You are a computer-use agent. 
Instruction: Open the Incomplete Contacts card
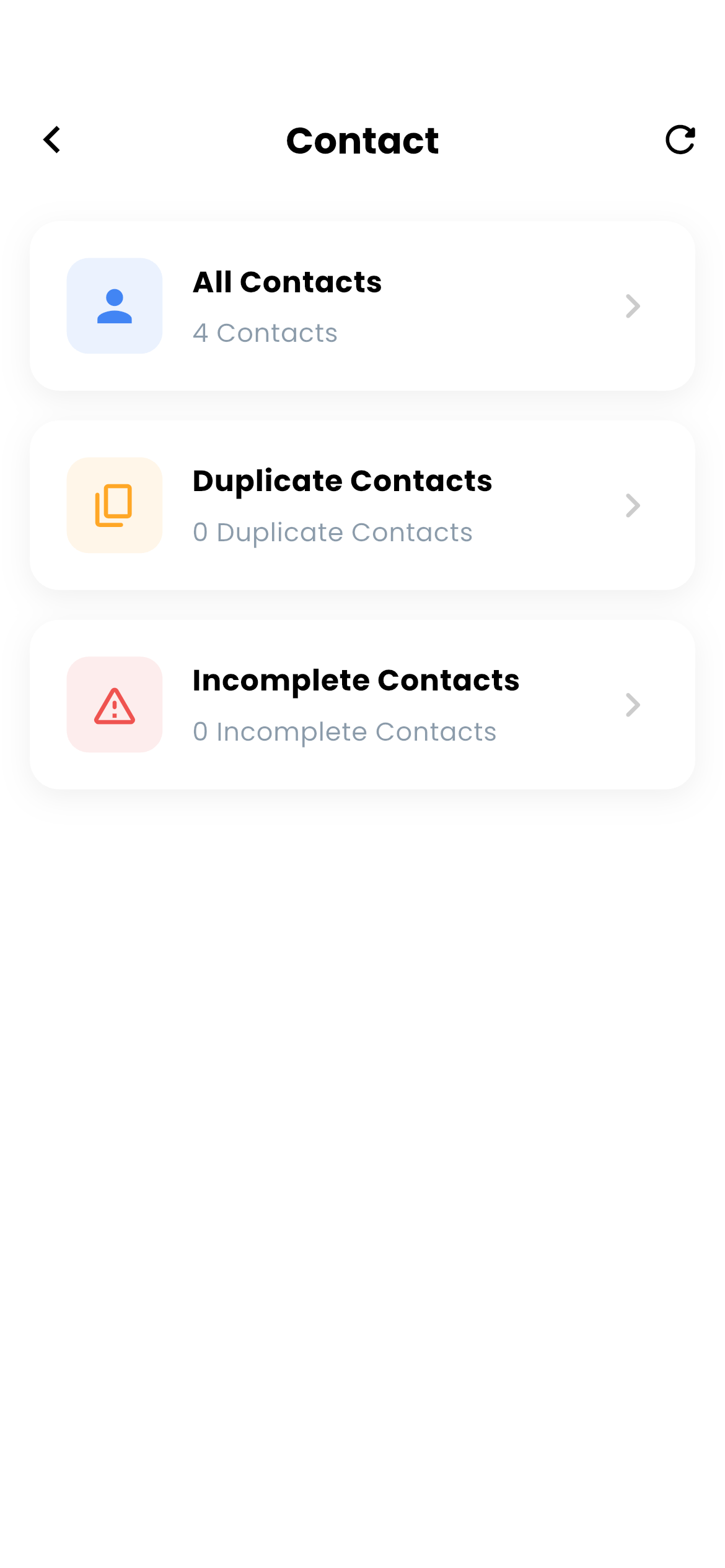(x=362, y=705)
